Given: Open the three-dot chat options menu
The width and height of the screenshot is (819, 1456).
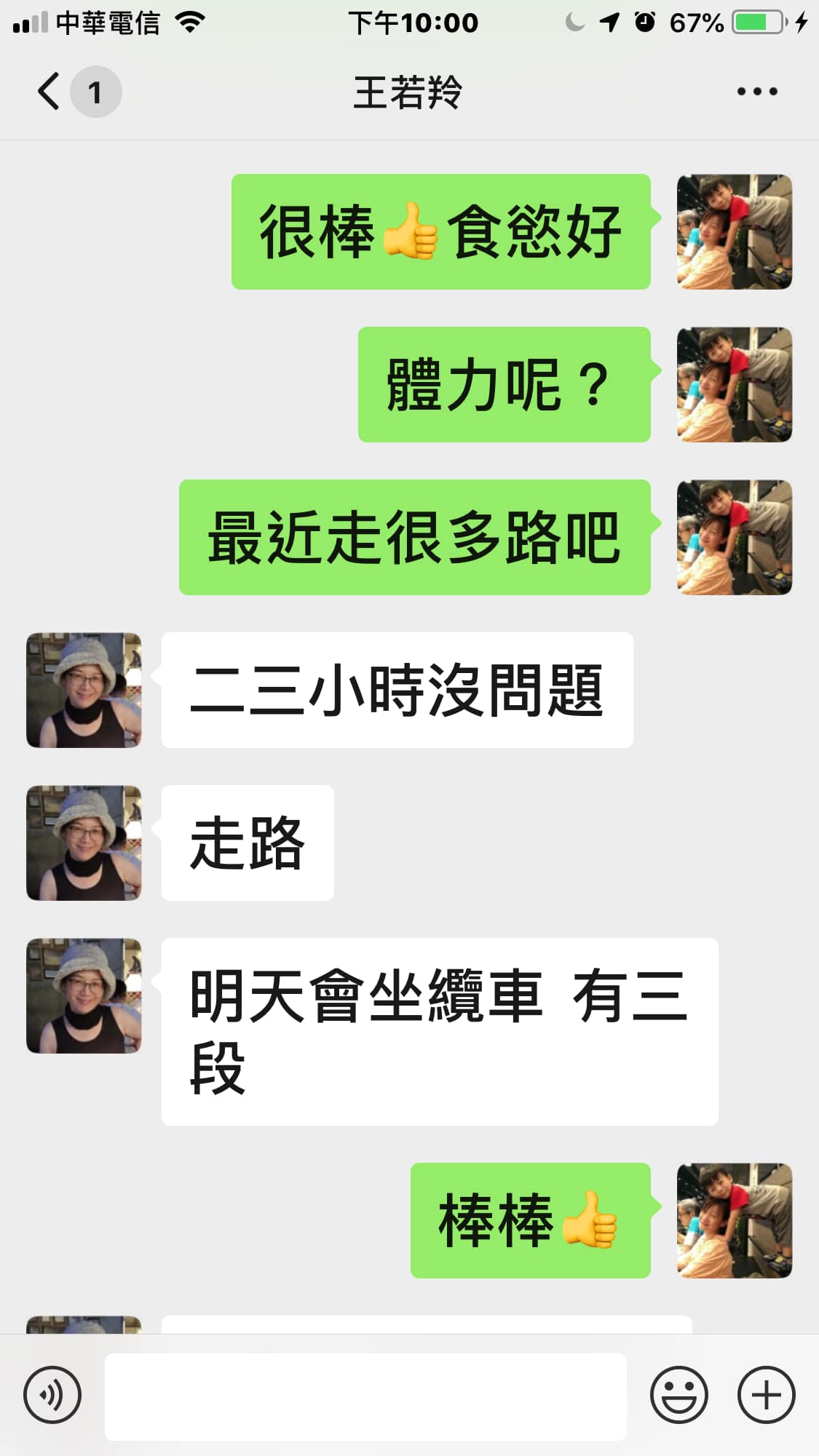Looking at the screenshot, I should pos(757,92).
